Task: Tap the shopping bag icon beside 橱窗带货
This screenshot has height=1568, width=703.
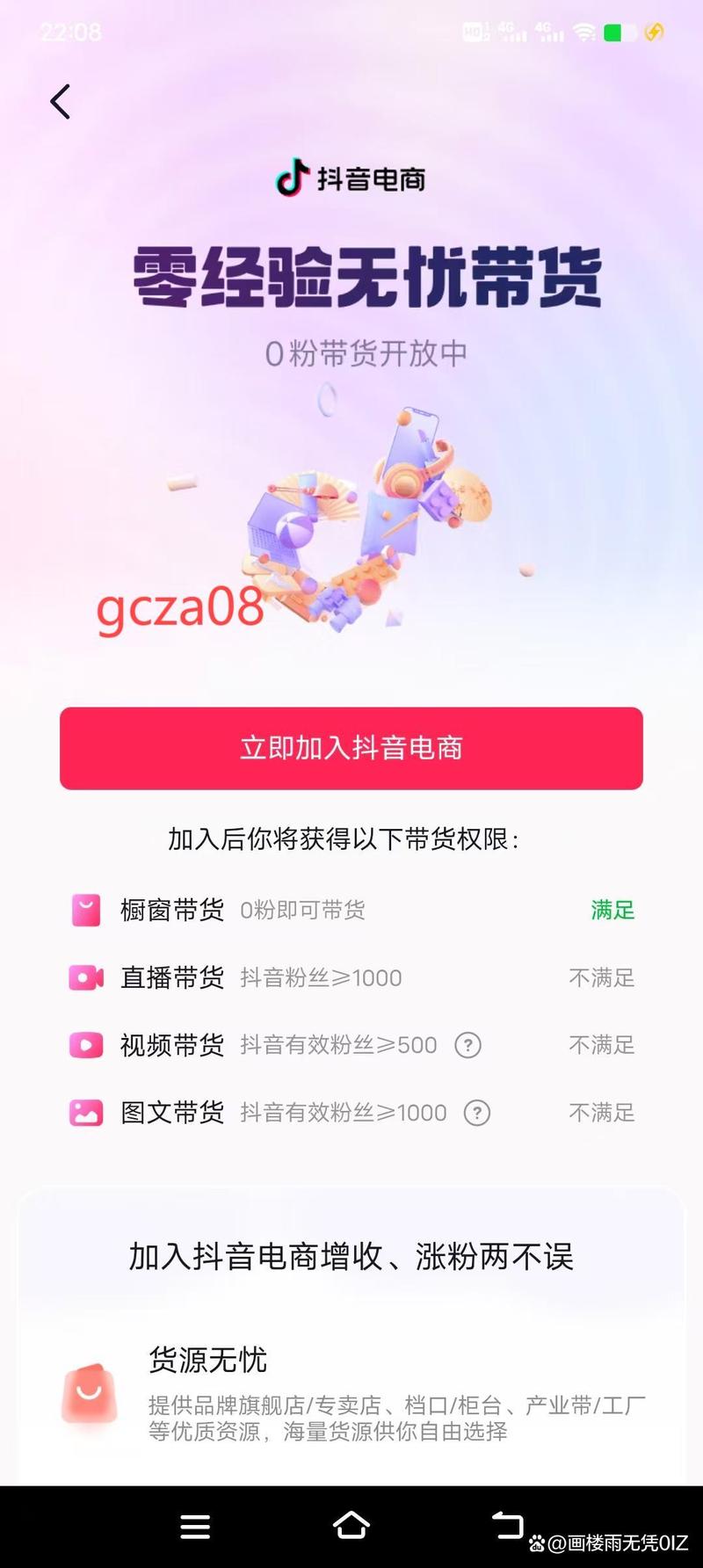Action: (x=85, y=910)
